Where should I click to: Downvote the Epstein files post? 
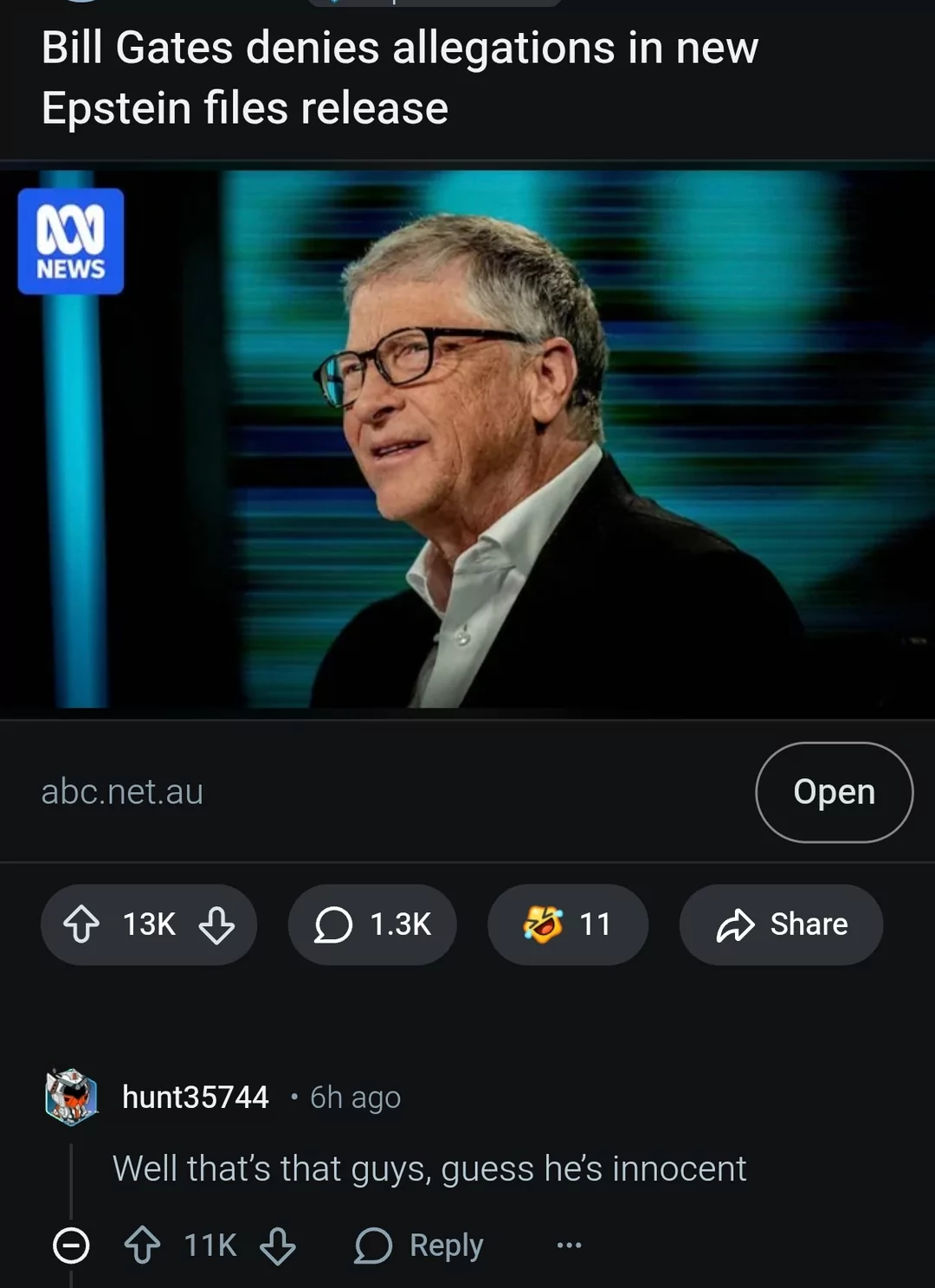pos(216,924)
